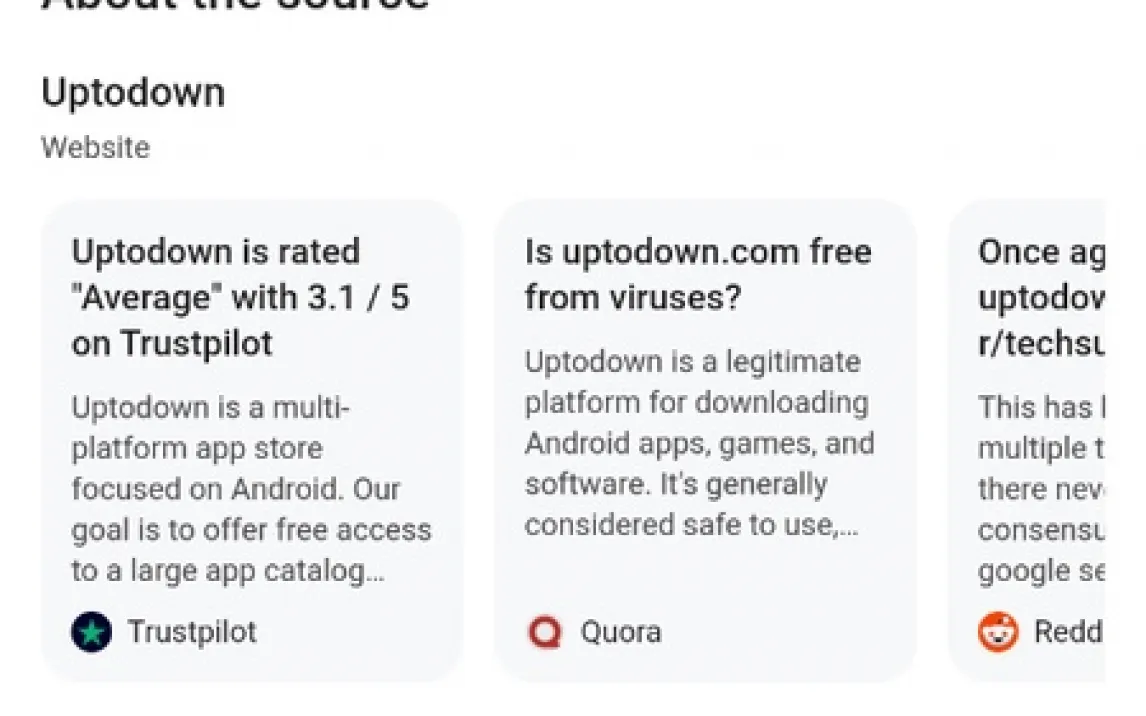Open the Quora card about uptodown.com viruses
The height and width of the screenshot is (716, 1146).
pos(704,440)
